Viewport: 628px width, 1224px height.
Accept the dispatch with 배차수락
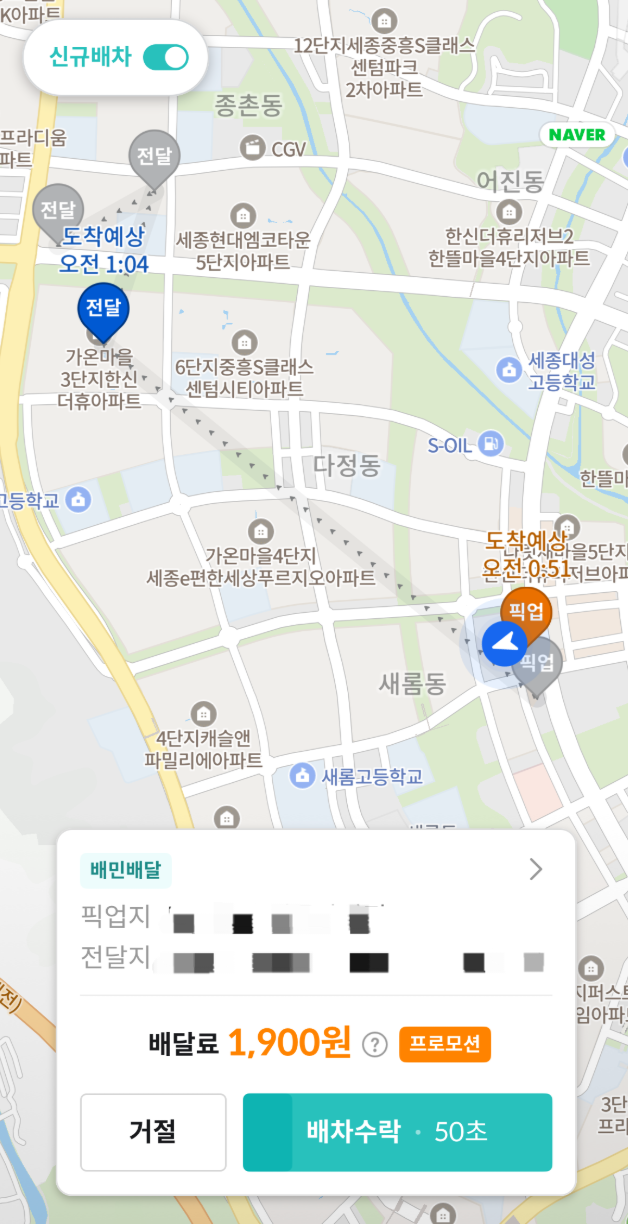397,1132
